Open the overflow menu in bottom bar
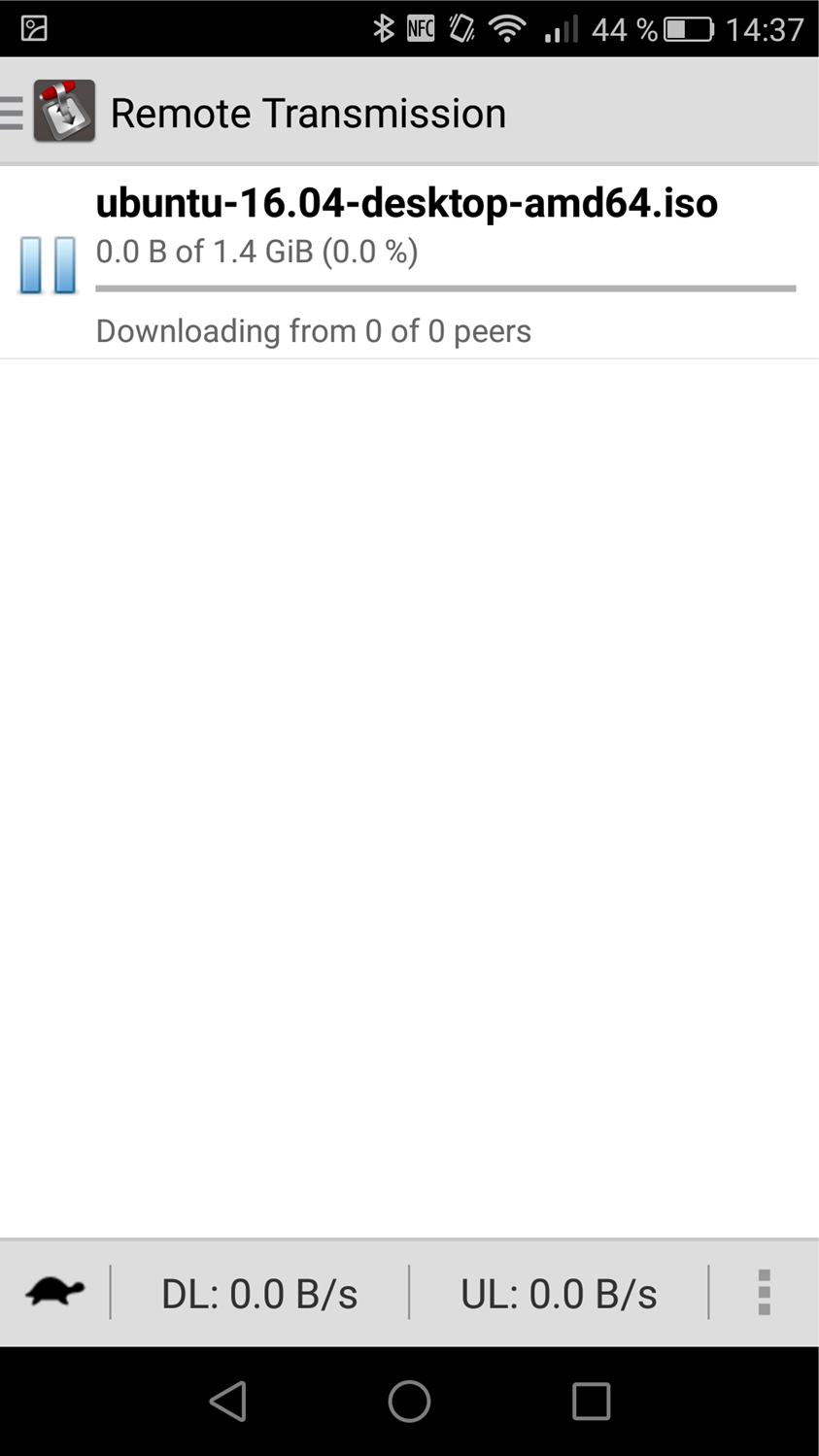819x1456 pixels. [765, 1293]
